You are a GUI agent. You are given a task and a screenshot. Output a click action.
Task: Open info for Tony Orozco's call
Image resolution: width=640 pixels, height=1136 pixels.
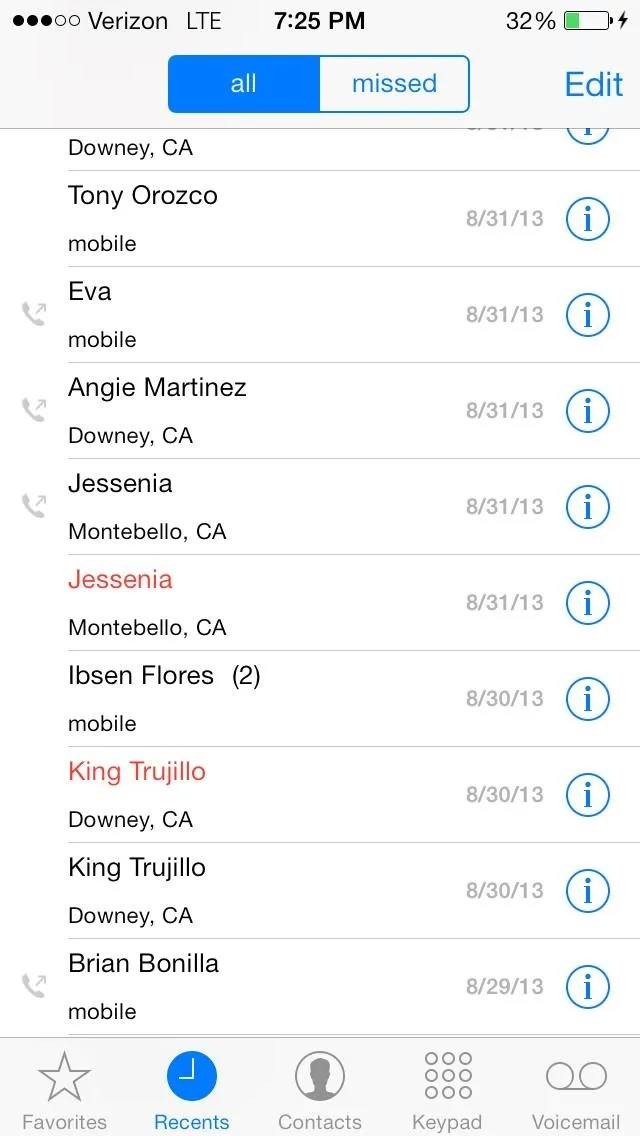(588, 219)
